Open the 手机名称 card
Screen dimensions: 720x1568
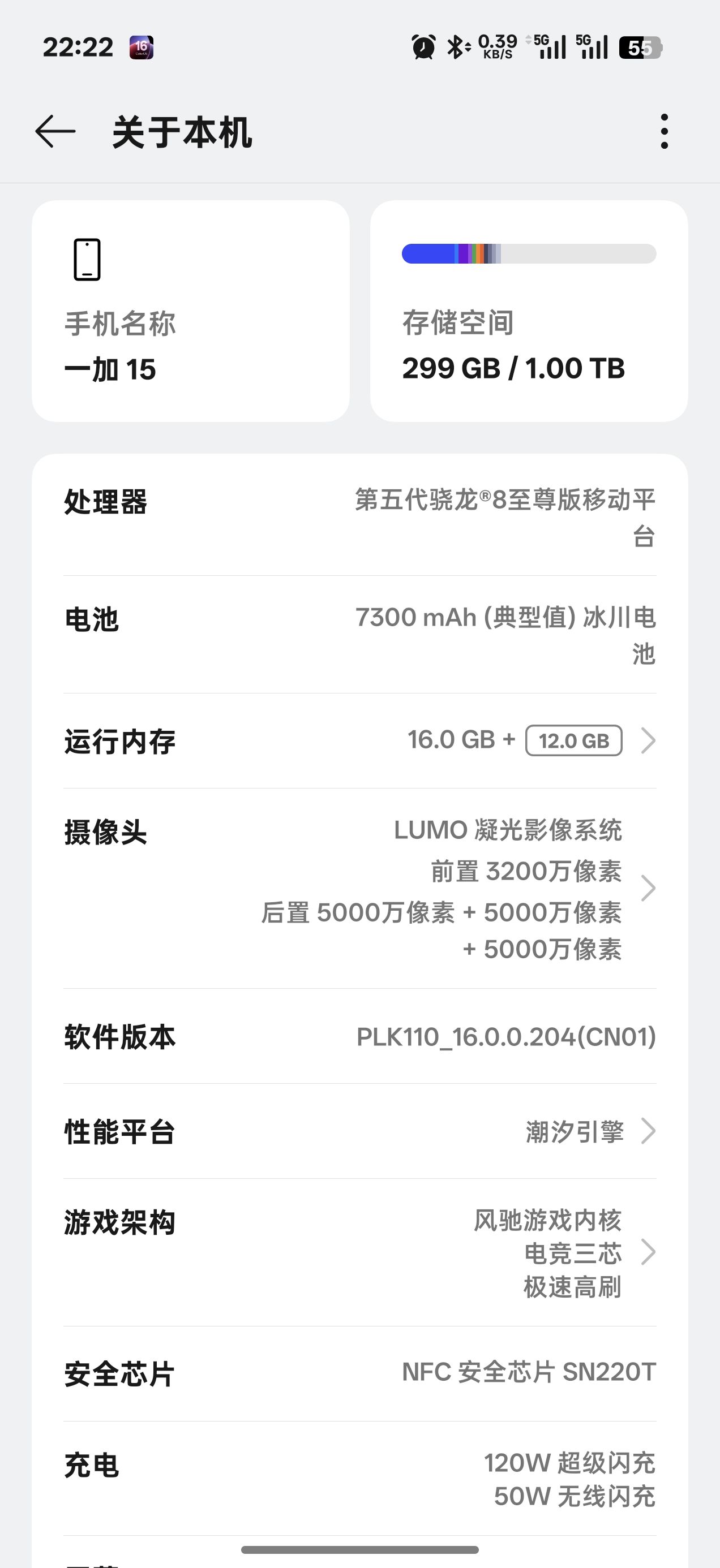(191, 311)
